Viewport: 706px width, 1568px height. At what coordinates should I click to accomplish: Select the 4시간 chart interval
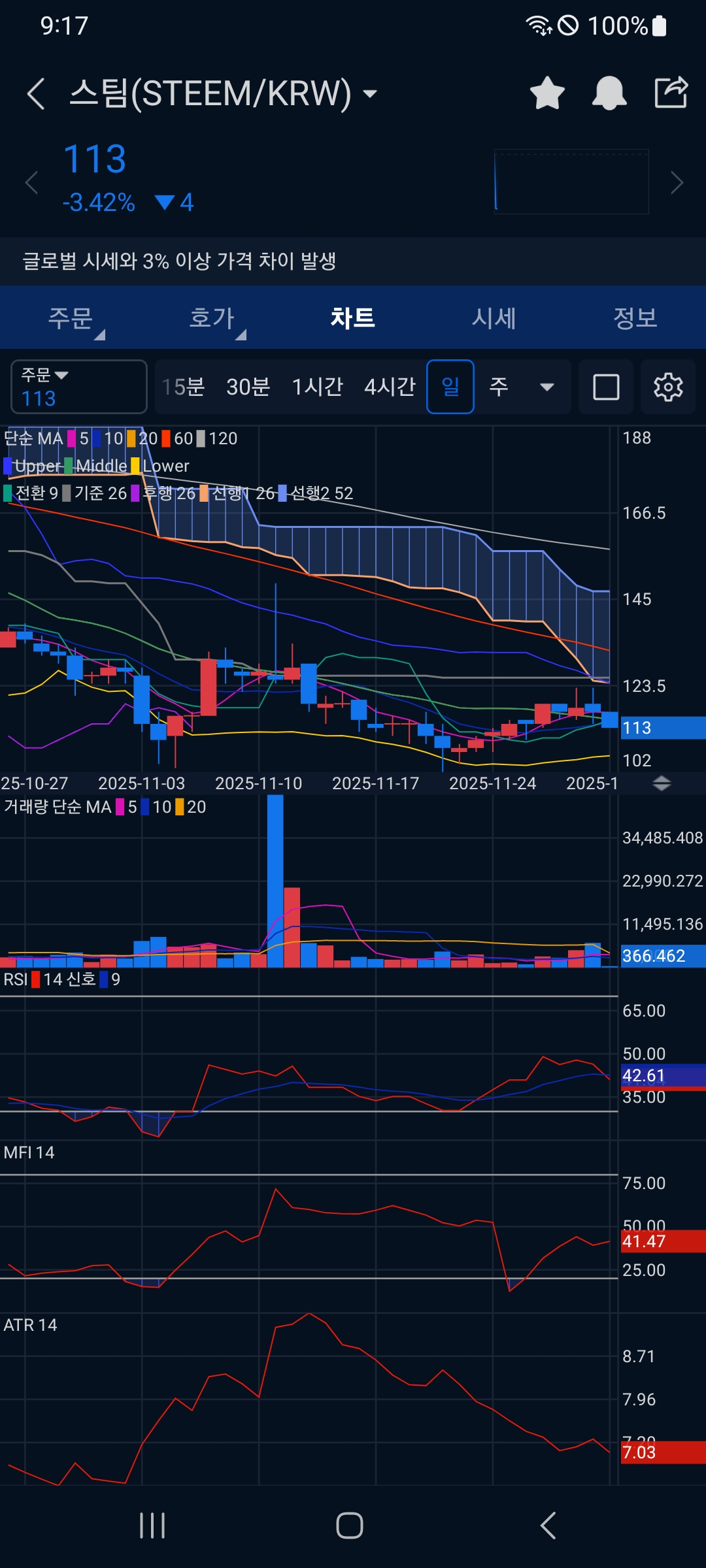click(x=390, y=387)
